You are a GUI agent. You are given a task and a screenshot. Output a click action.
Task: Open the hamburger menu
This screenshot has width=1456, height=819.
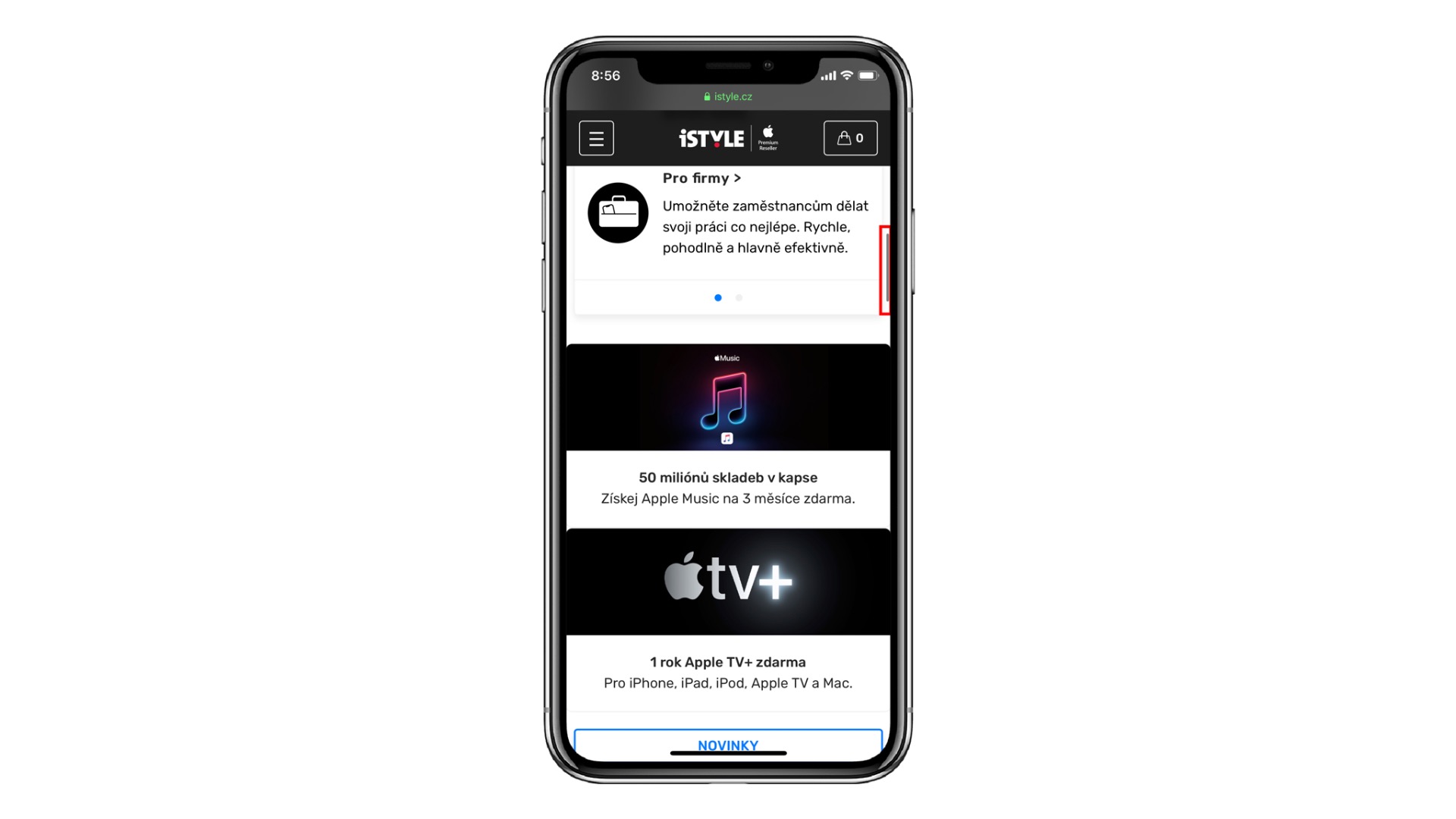[x=596, y=138]
